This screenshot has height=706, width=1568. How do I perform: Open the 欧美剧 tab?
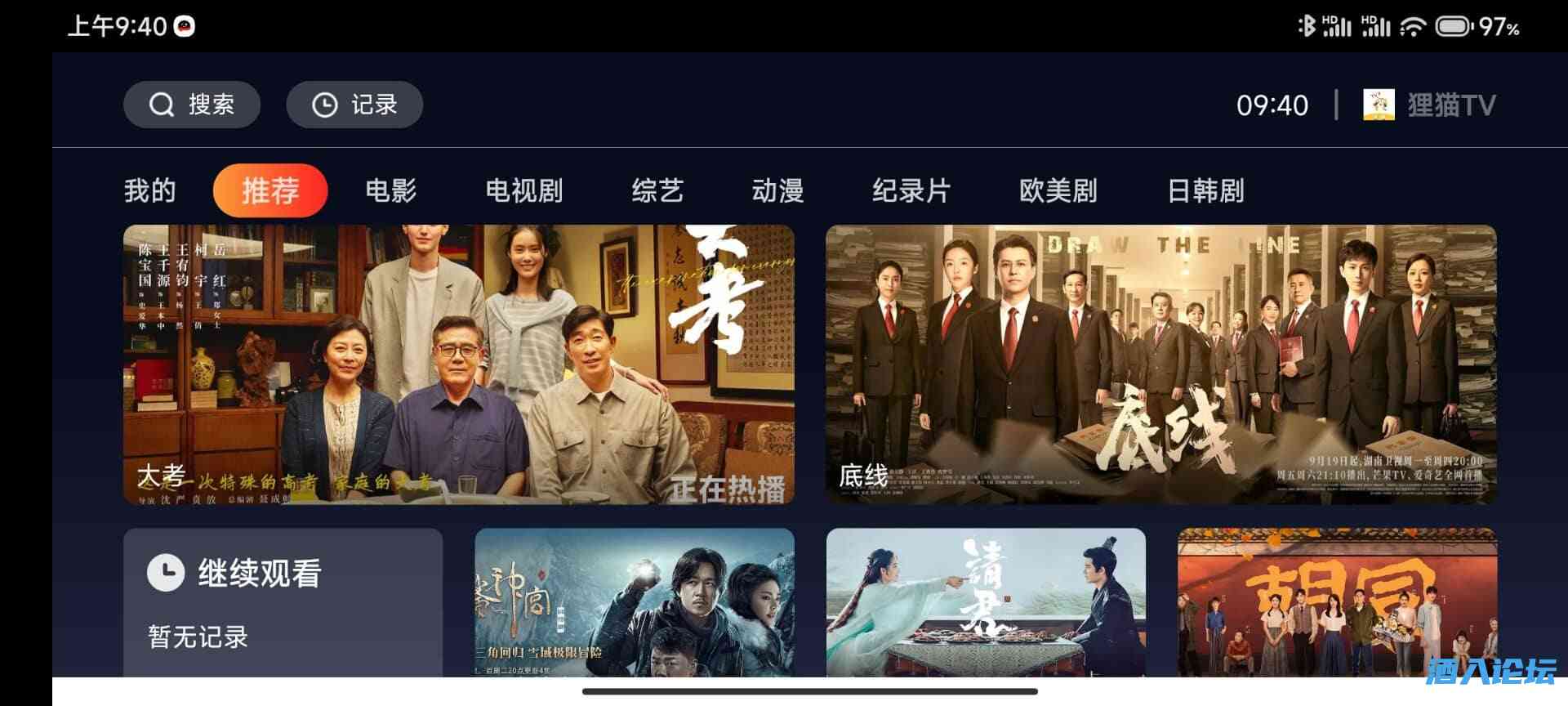coord(1058,190)
